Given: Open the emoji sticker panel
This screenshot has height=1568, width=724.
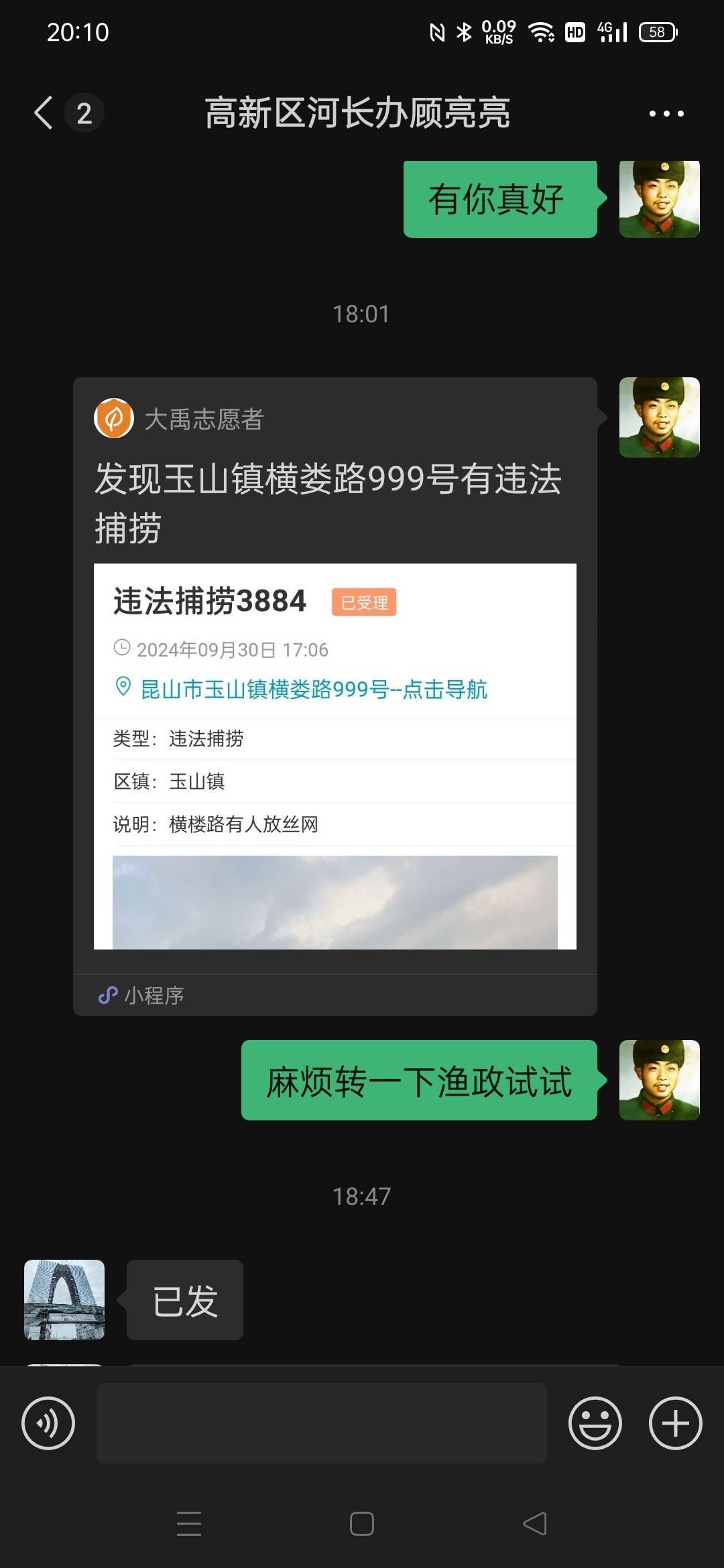Looking at the screenshot, I should click(595, 1423).
